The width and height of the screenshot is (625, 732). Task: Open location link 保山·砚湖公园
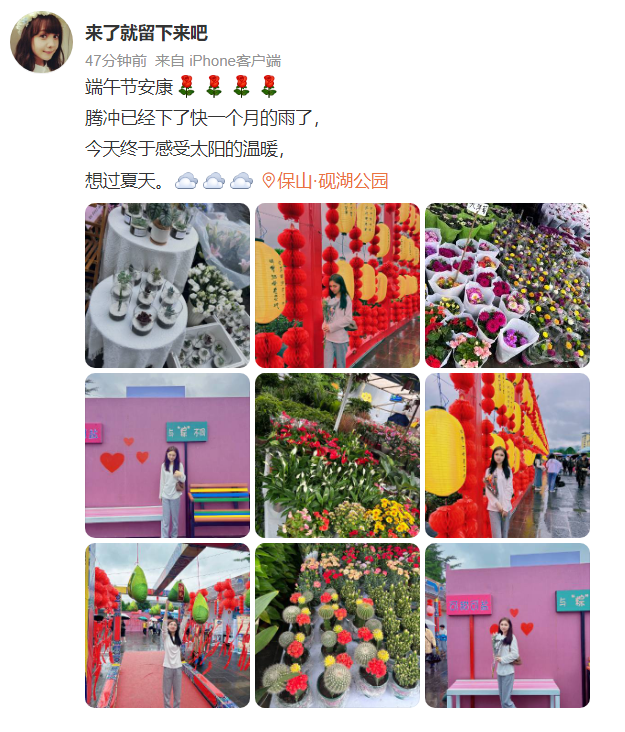[325, 181]
